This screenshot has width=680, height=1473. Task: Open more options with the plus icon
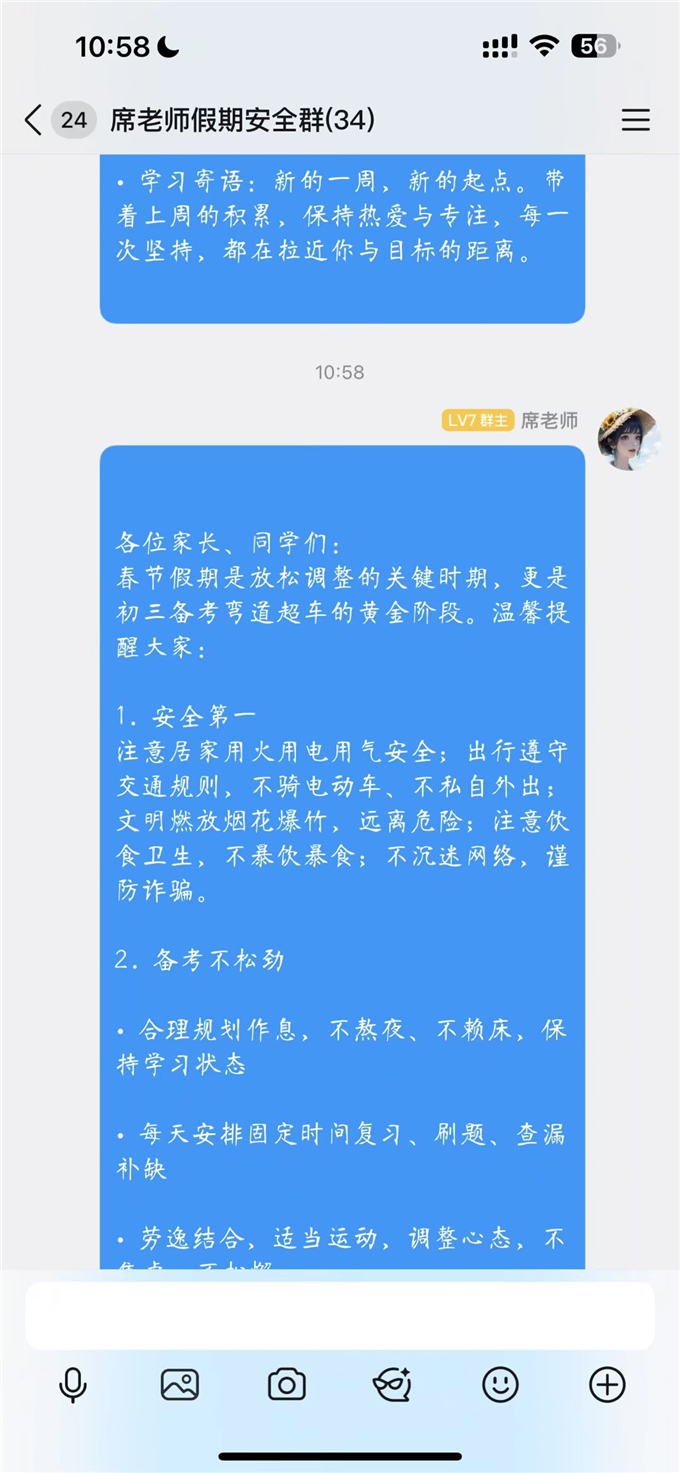coord(607,1385)
